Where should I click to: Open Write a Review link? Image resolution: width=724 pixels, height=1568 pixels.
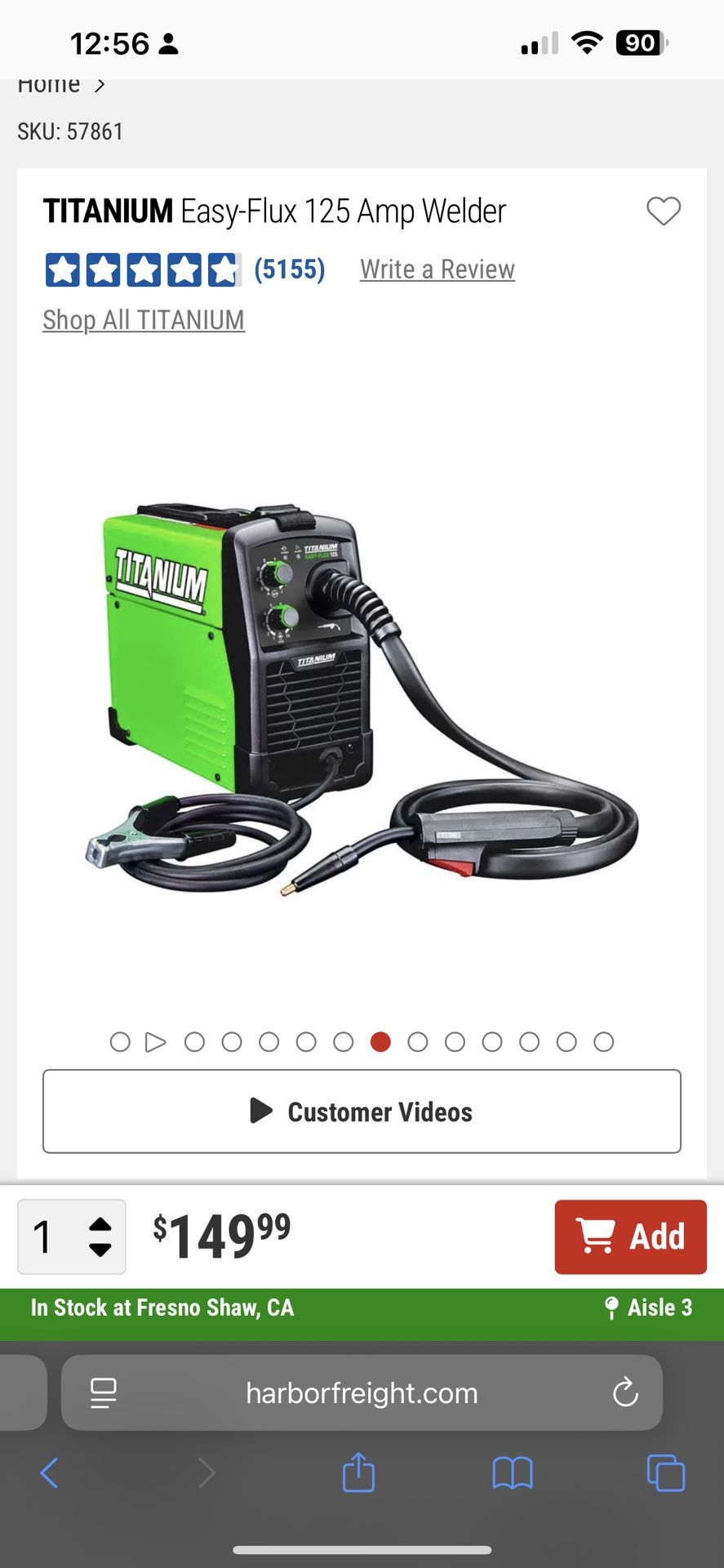point(437,269)
